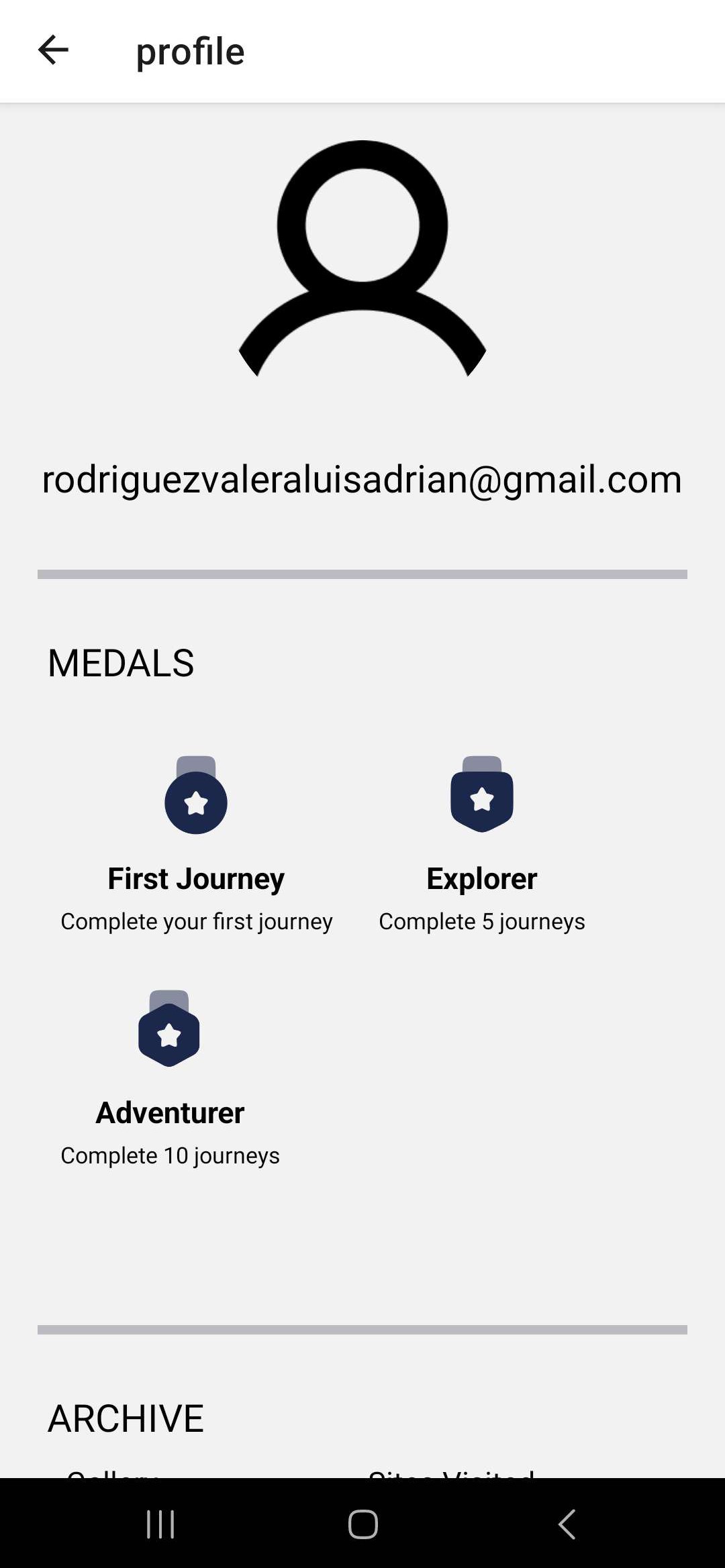Tap the system back button
The height and width of the screenshot is (1568, 725).
pos(567,1524)
